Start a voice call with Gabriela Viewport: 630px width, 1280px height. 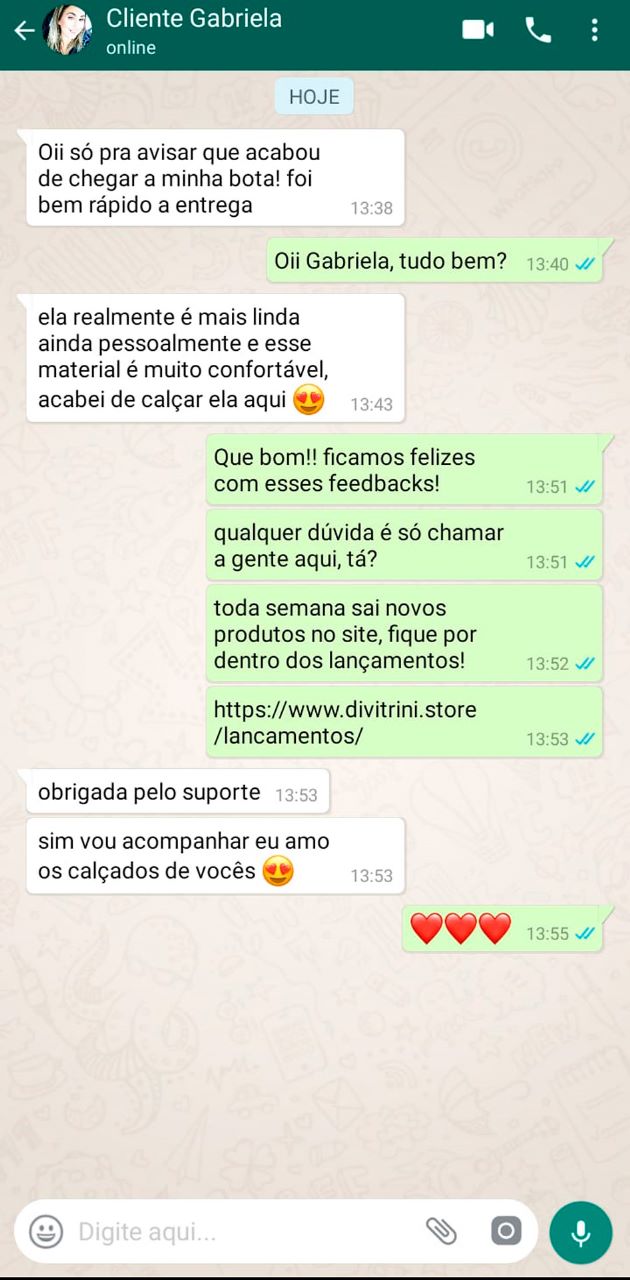pos(538,30)
